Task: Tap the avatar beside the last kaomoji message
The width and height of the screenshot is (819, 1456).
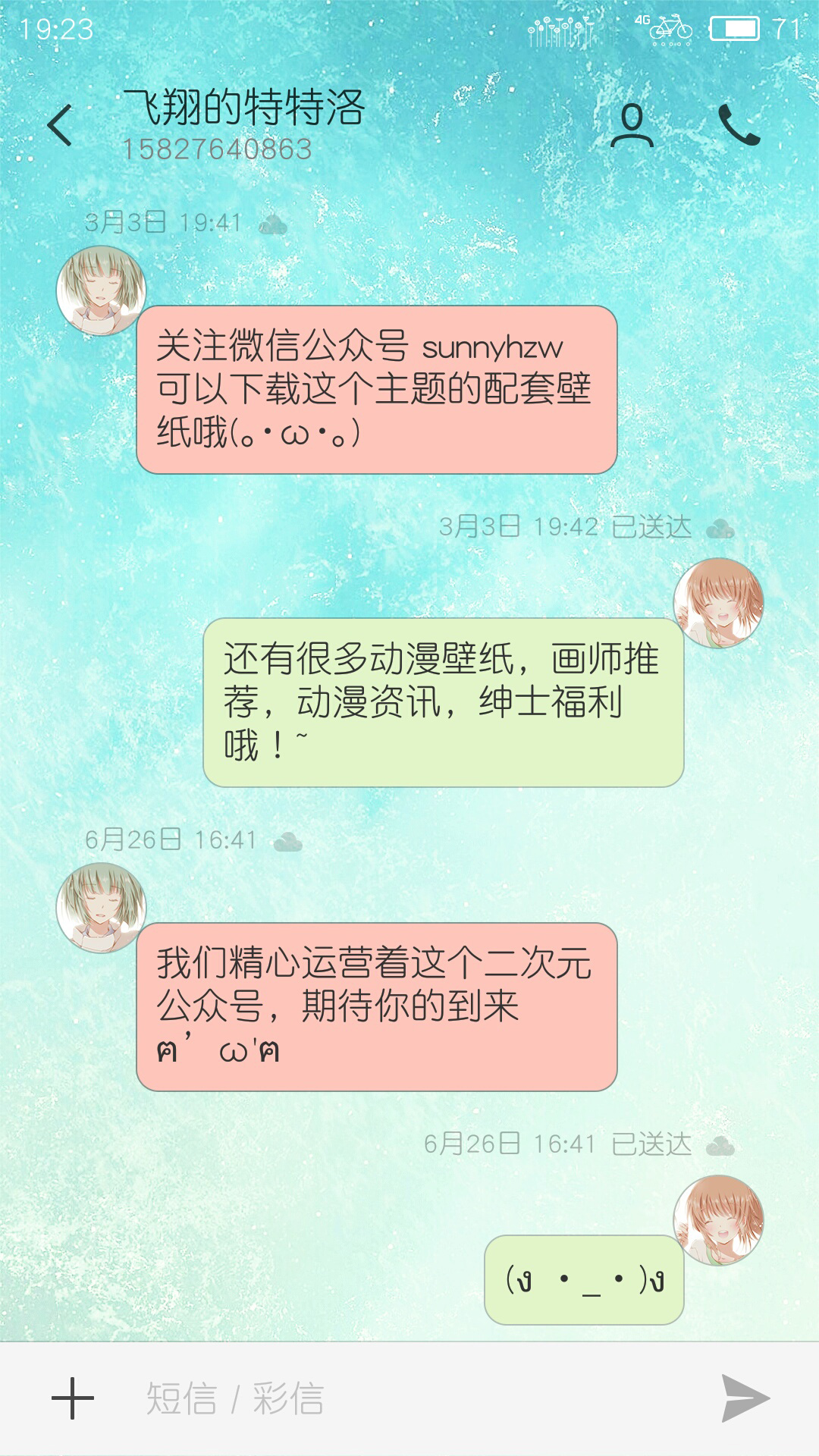Action: [x=718, y=1220]
